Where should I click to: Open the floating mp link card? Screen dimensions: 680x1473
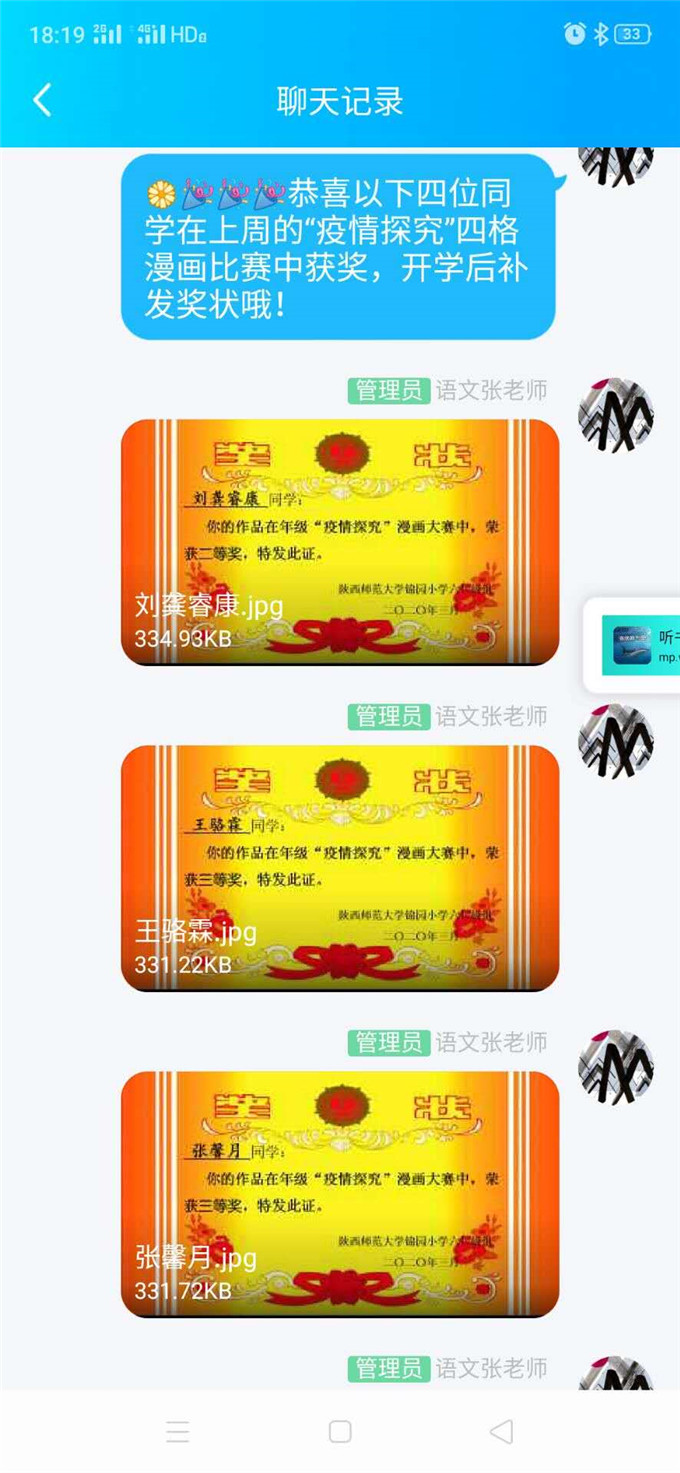coord(634,645)
